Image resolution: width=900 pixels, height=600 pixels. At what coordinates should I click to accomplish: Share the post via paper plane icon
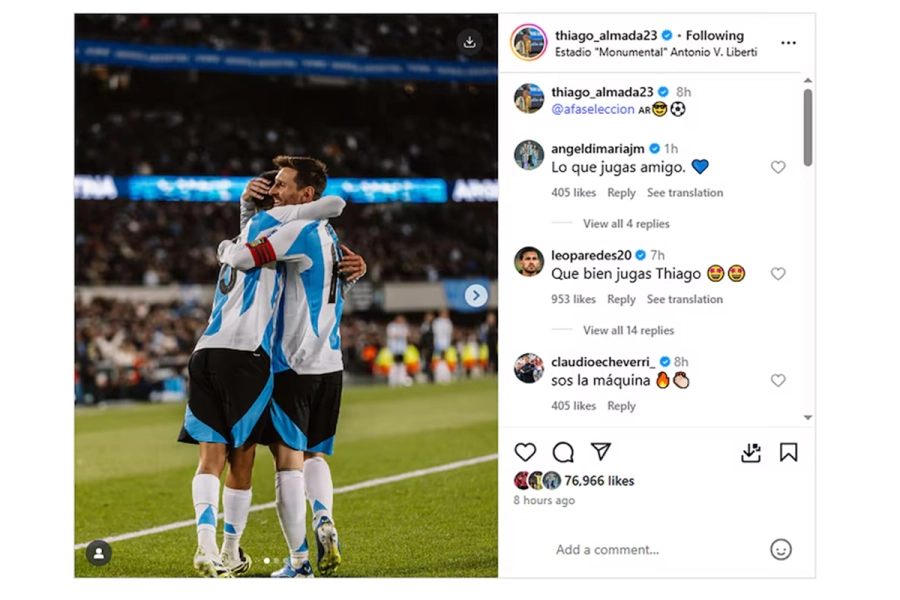(600, 452)
